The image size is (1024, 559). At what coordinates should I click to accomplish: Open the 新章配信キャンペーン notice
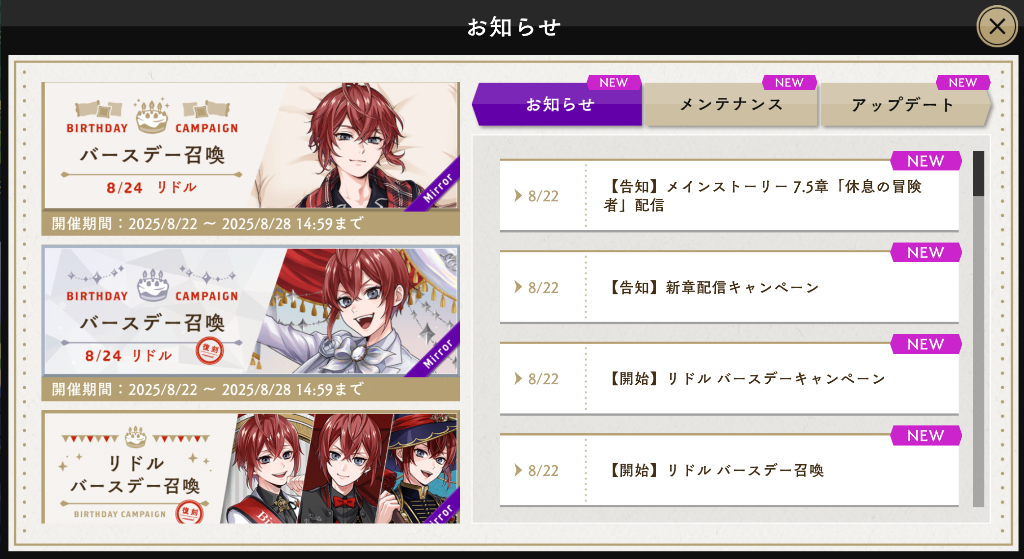point(729,288)
